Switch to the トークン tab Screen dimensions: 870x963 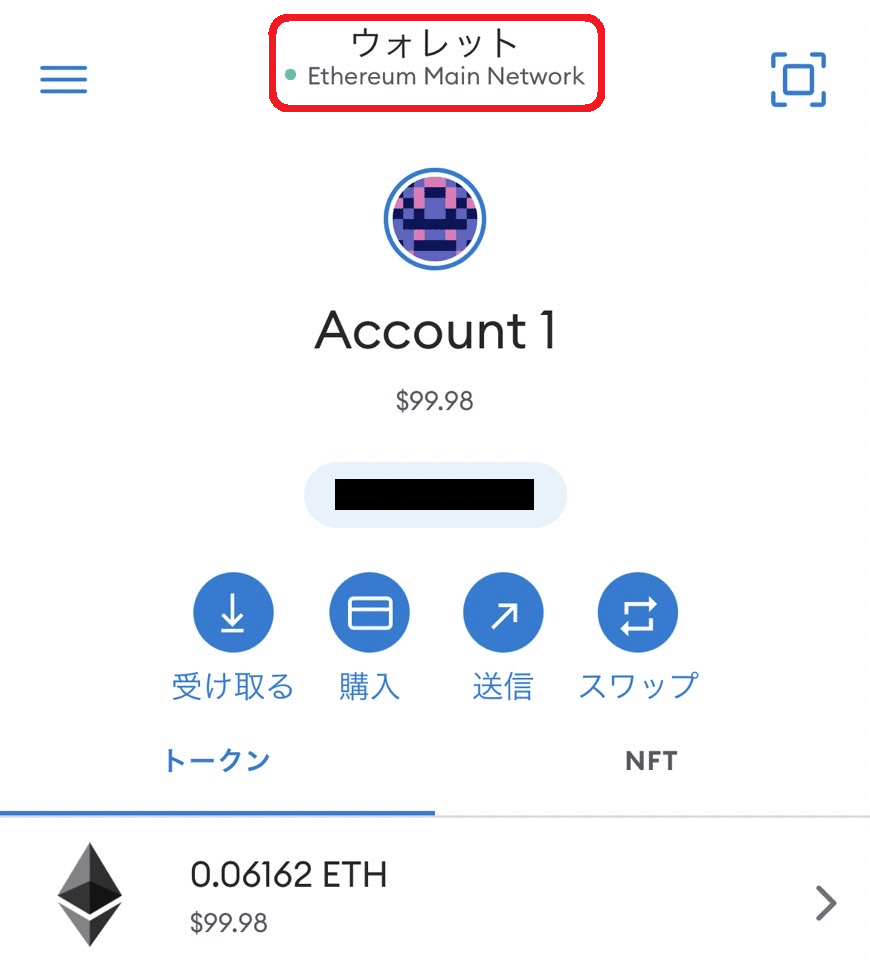217,760
